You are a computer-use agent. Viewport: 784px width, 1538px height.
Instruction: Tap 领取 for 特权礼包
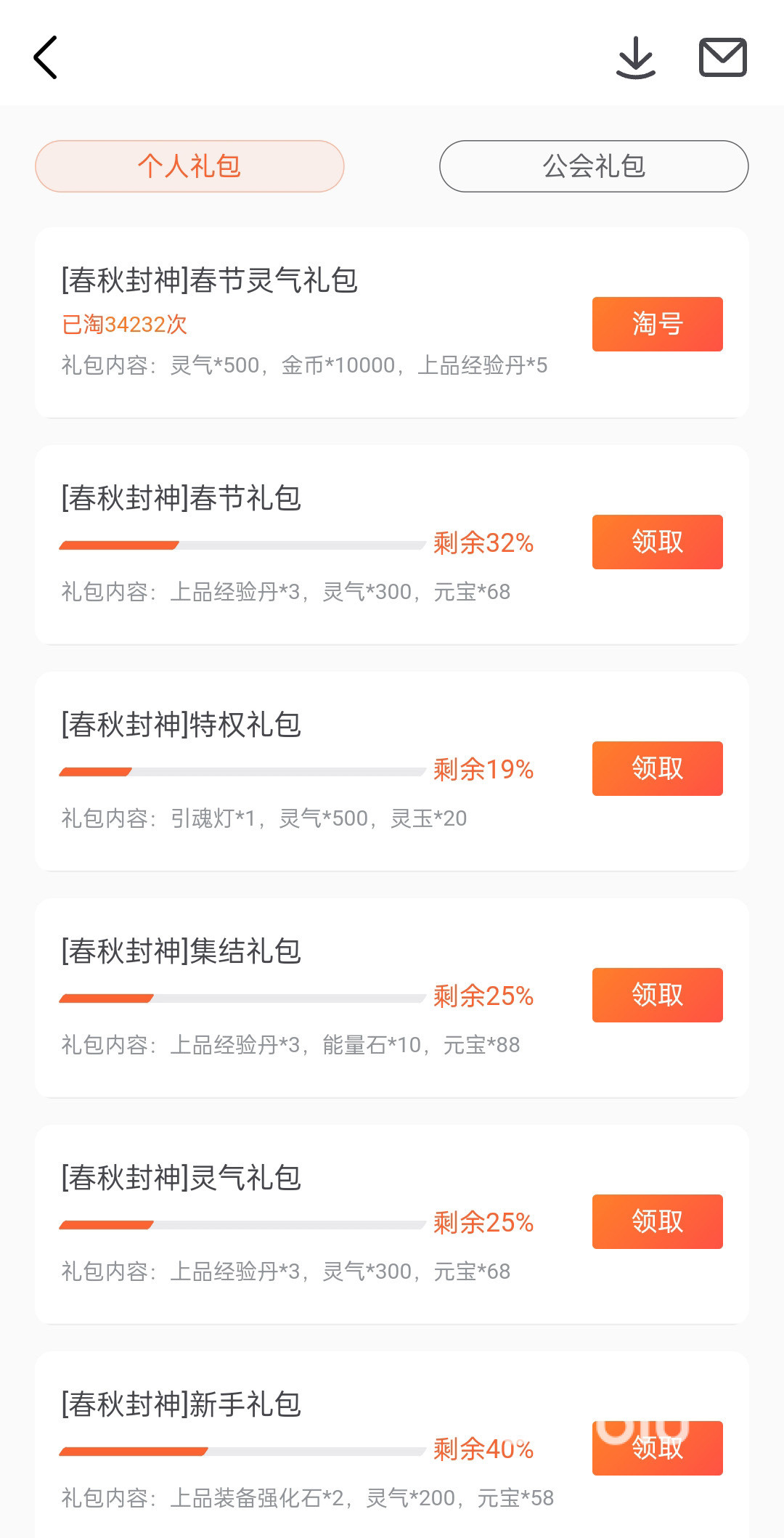click(657, 768)
